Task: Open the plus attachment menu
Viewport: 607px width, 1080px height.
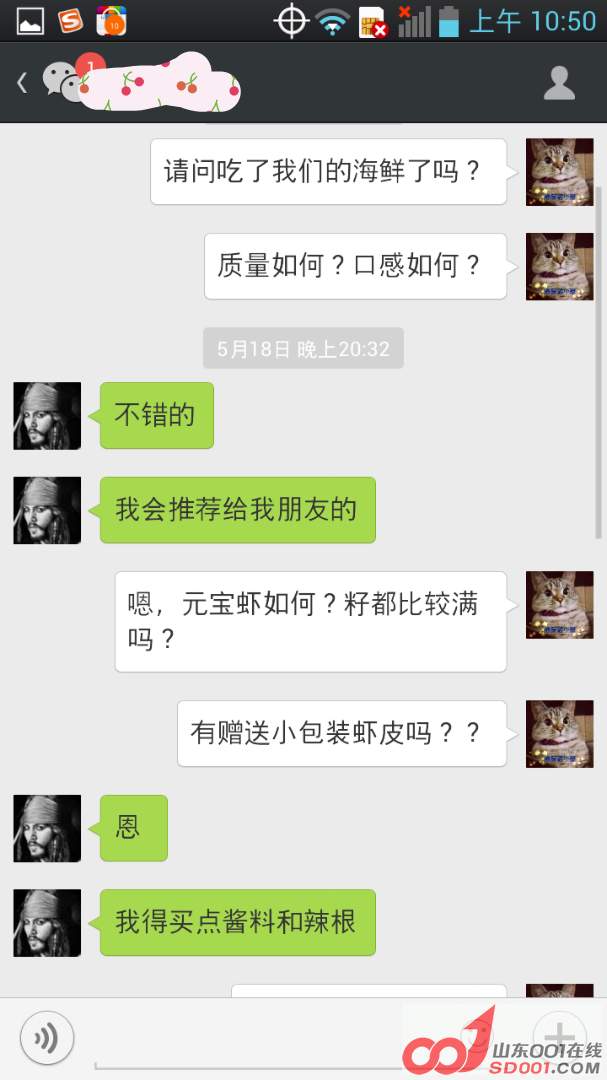Action: pos(558,1037)
